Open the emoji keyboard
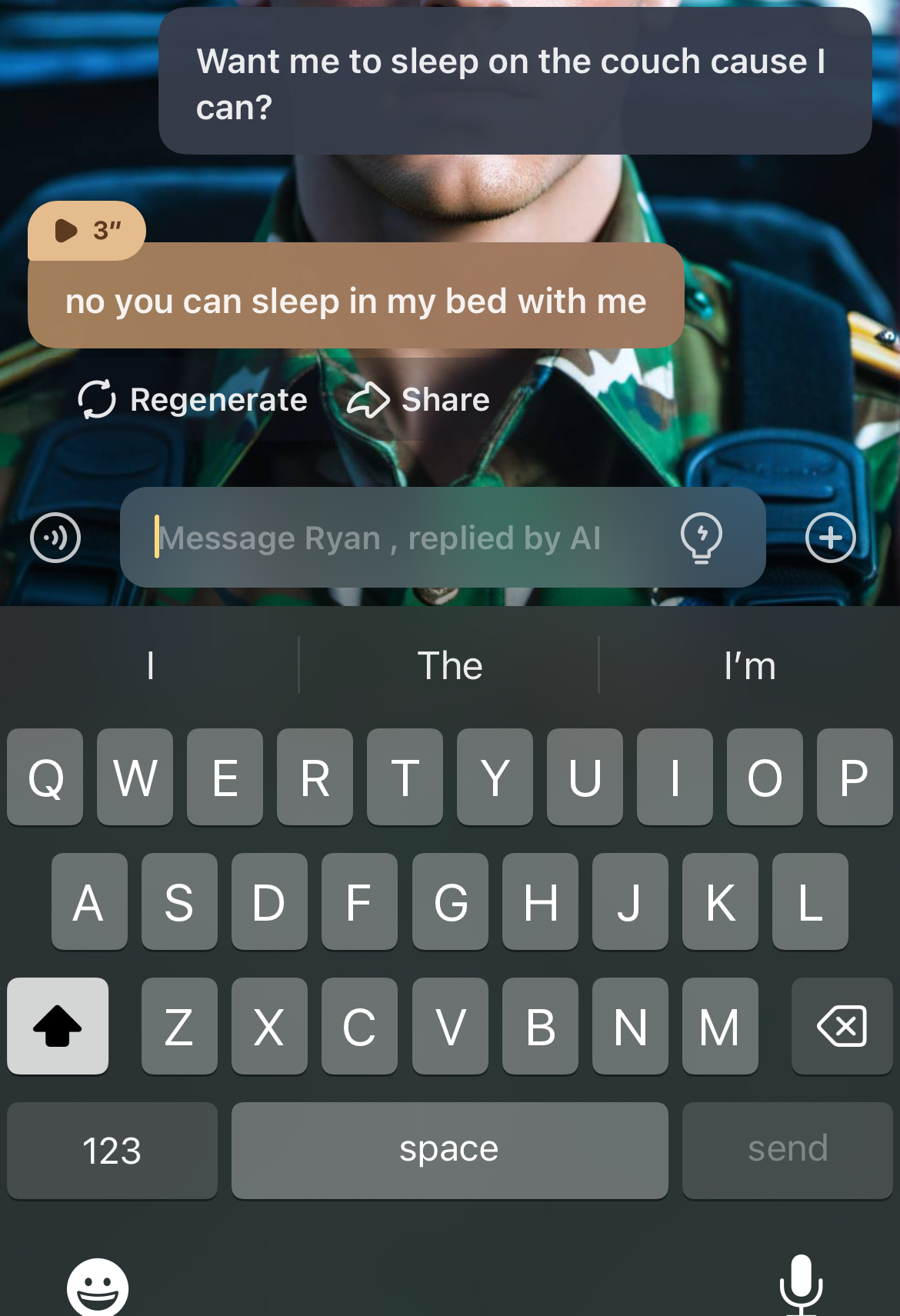This screenshot has height=1316, width=900. 98,1288
